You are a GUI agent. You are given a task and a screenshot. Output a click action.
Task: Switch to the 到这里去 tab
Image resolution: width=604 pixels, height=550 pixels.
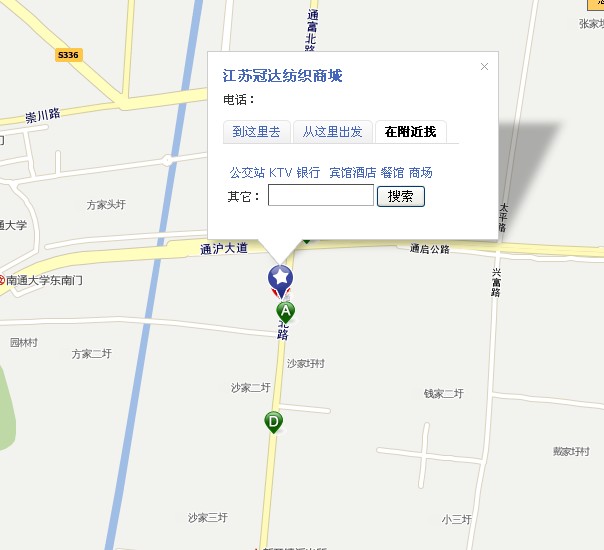[x=257, y=132]
